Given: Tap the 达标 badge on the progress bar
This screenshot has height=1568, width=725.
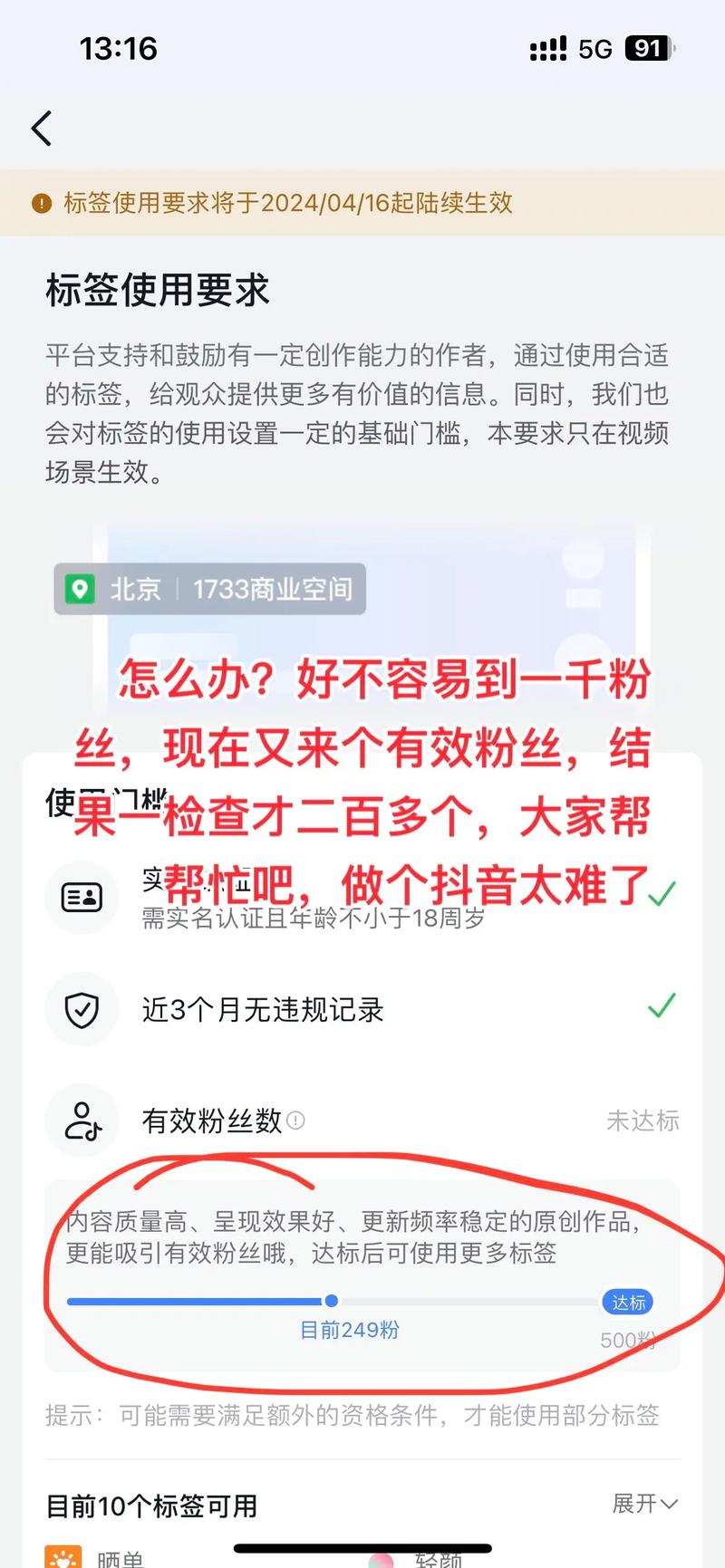Looking at the screenshot, I should 628,1302.
